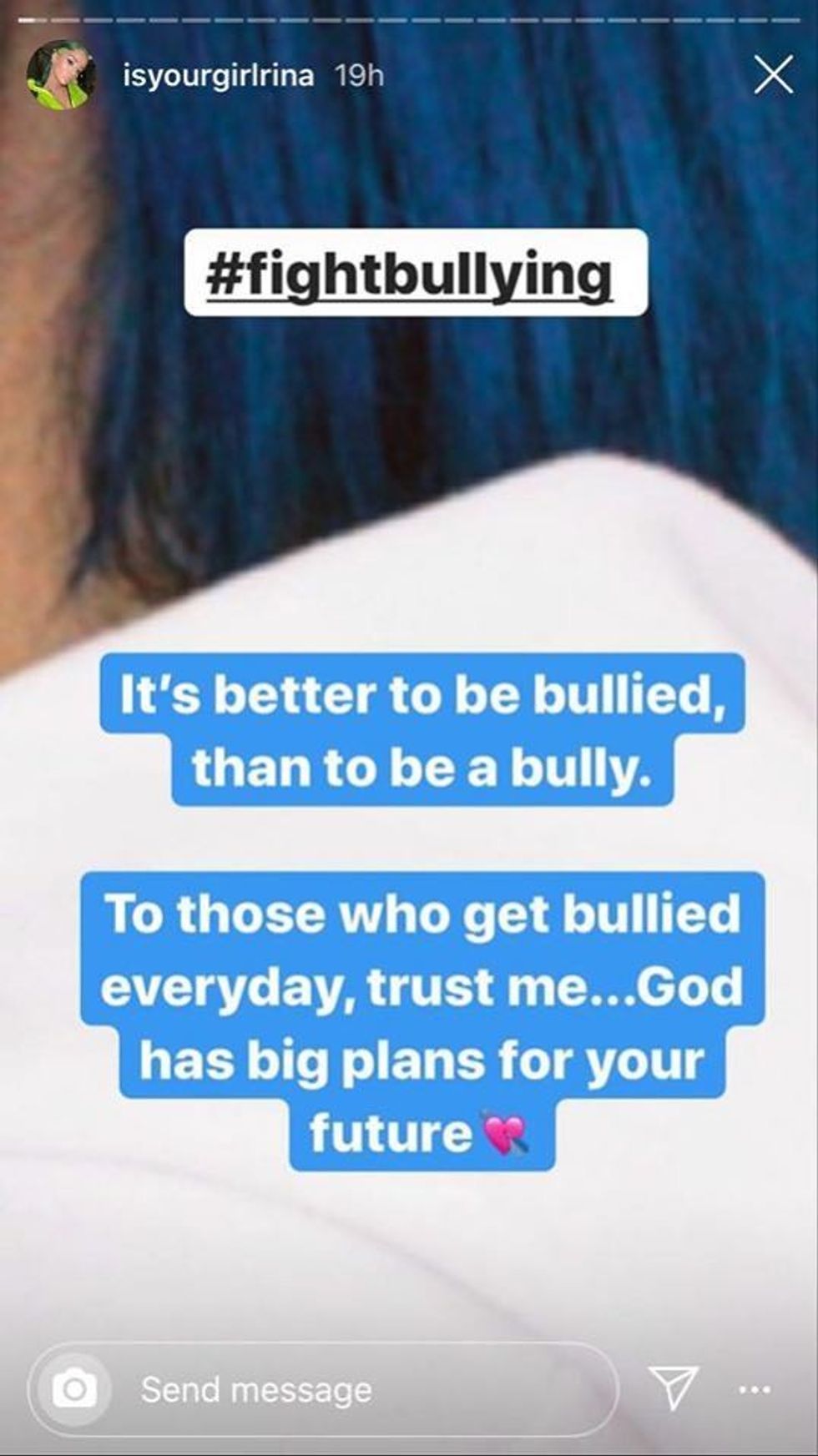The width and height of the screenshot is (818, 1456).
Task: Open the isyourgirlrina username link
Action: tap(219, 77)
